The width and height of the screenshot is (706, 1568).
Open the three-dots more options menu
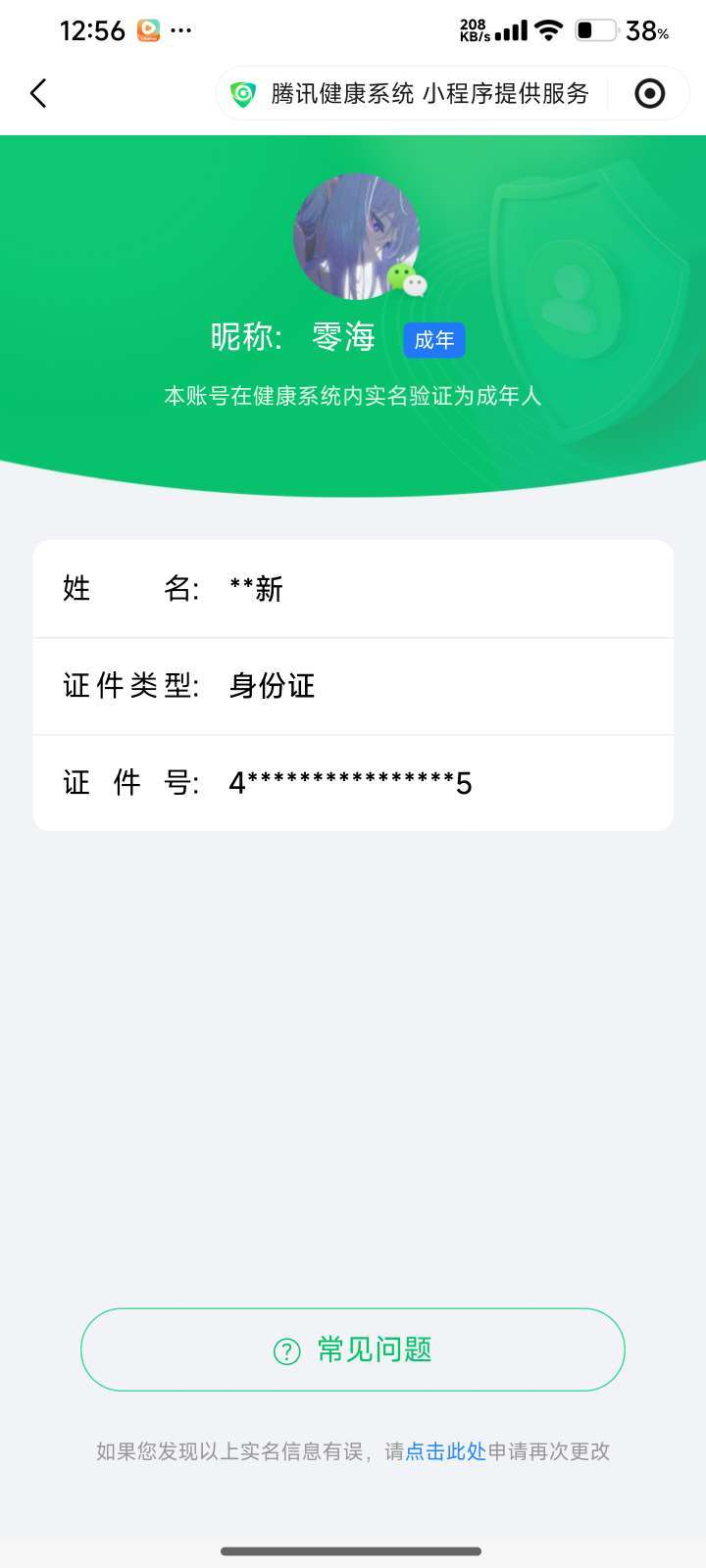pyautogui.click(x=181, y=29)
